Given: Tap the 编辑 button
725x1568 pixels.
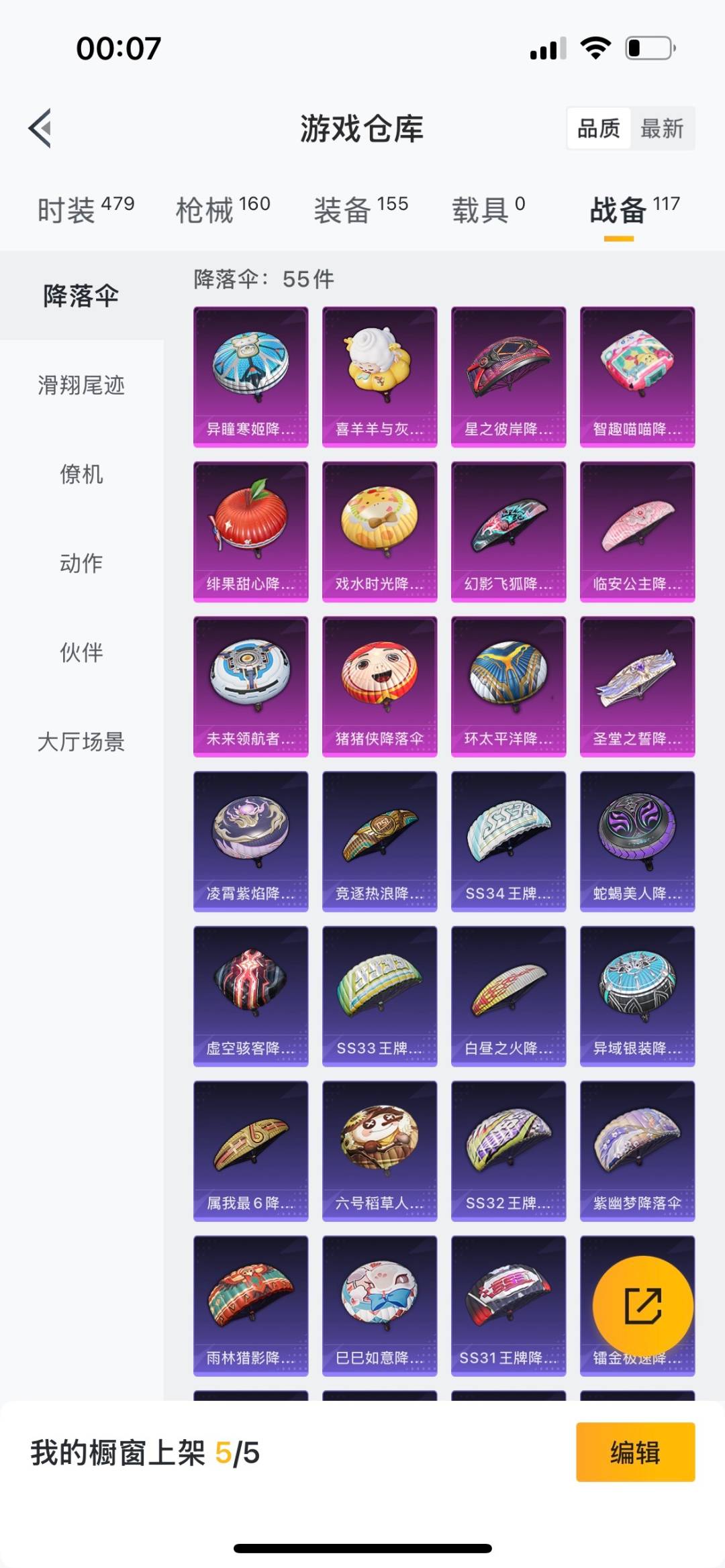Looking at the screenshot, I should click(x=635, y=1453).
